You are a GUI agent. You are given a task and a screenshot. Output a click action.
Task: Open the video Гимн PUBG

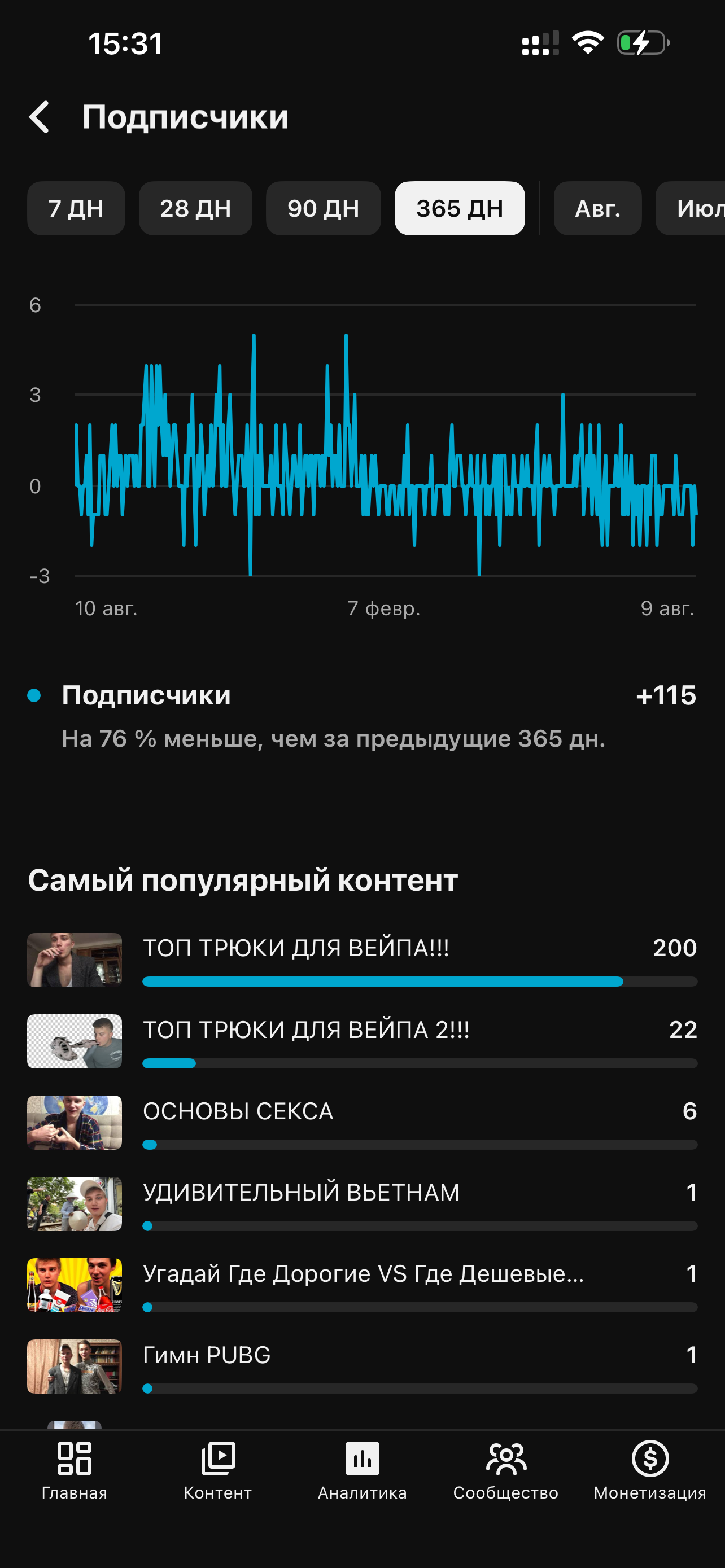[x=362, y=1367]
